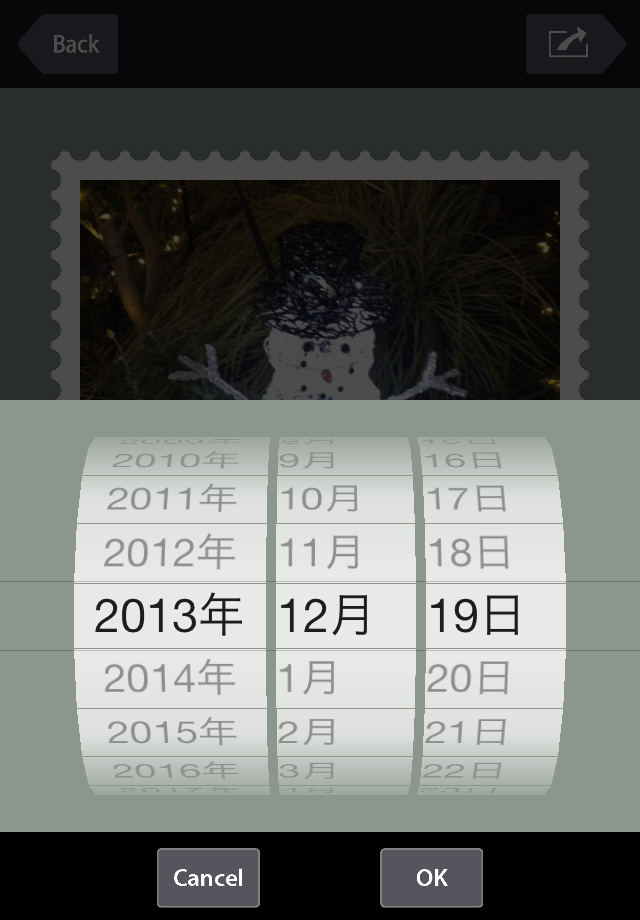Select 2011年 in the year wheel
Image resolution: width=640 pixels, height=920 pixels.
(171, 498)
